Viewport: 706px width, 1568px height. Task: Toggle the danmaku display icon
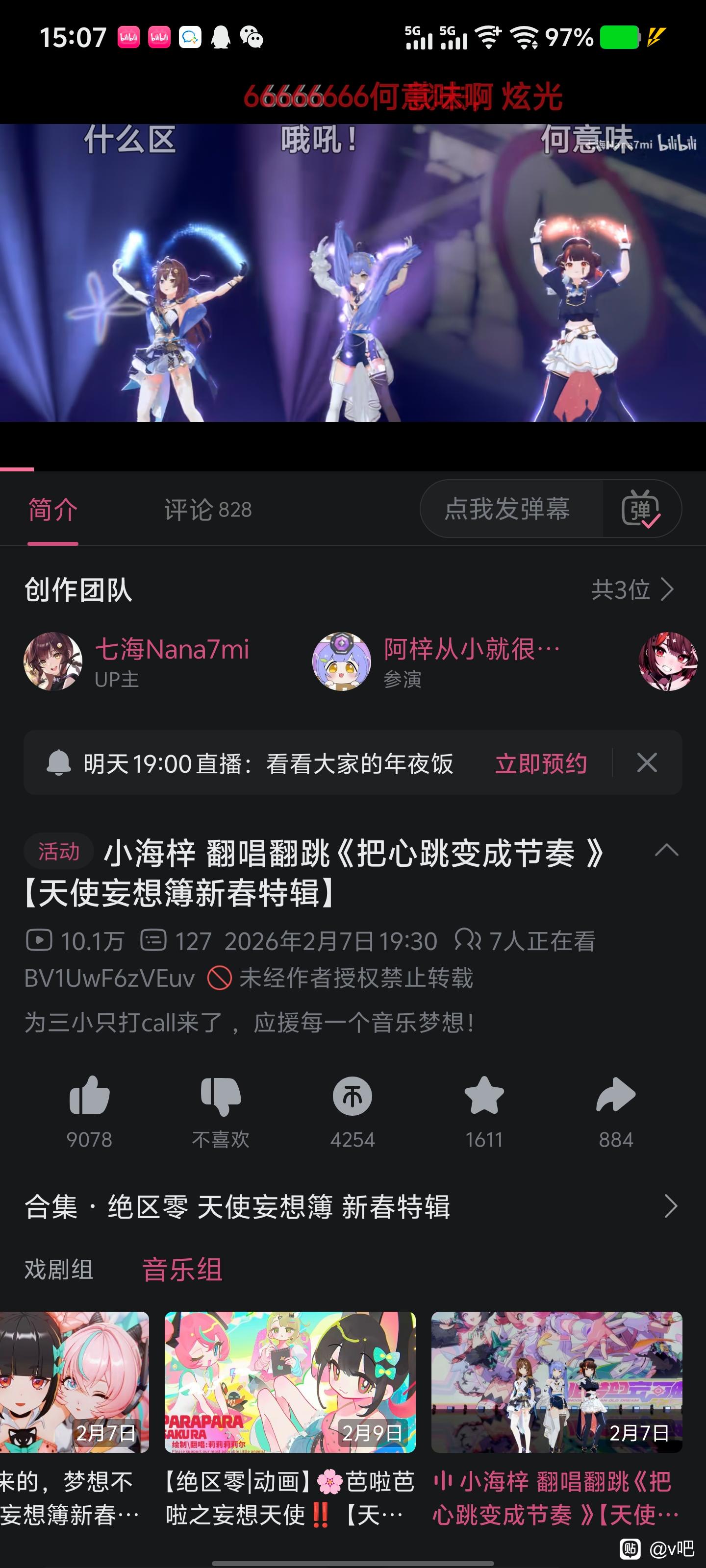(x=641, y=509)
